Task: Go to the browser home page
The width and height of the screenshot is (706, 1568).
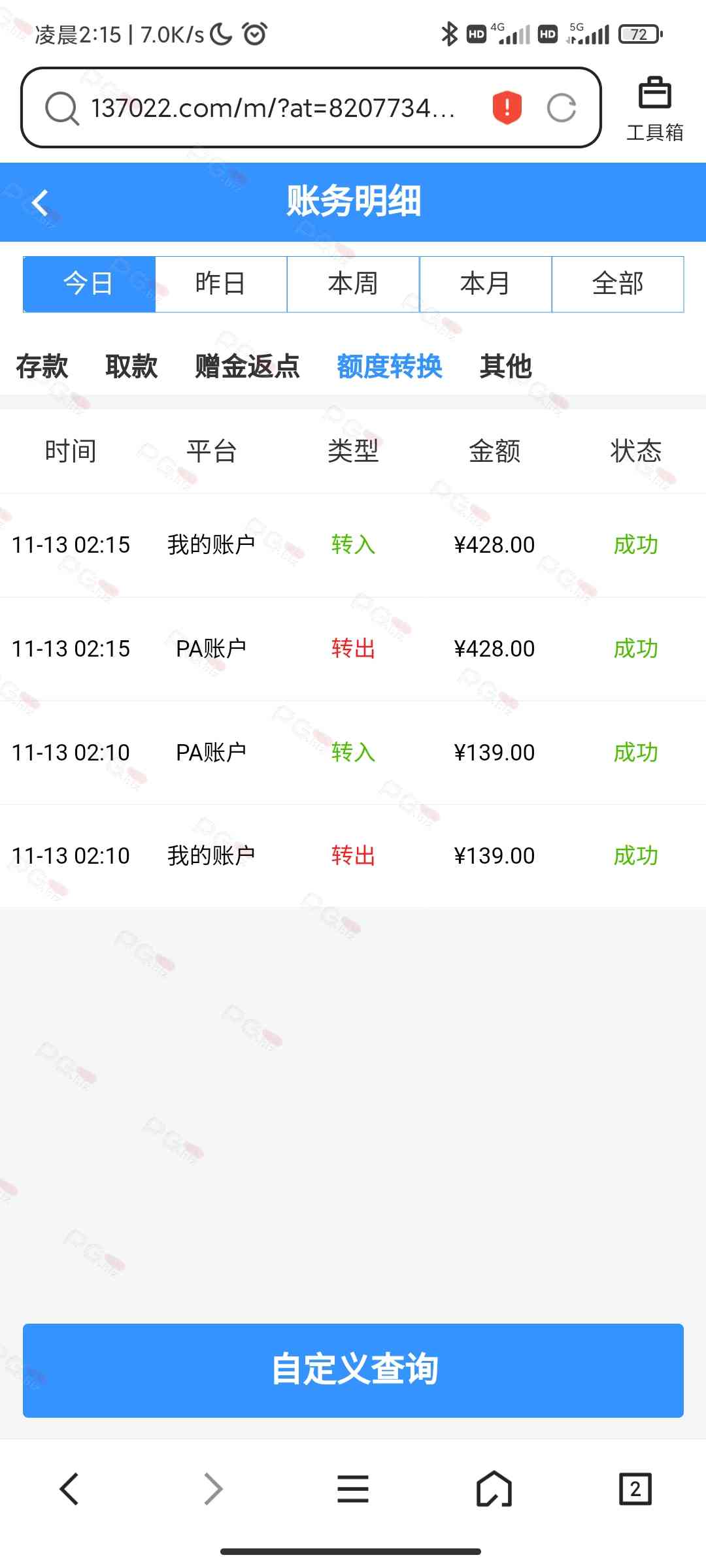Action: (x=494, y=1489)
